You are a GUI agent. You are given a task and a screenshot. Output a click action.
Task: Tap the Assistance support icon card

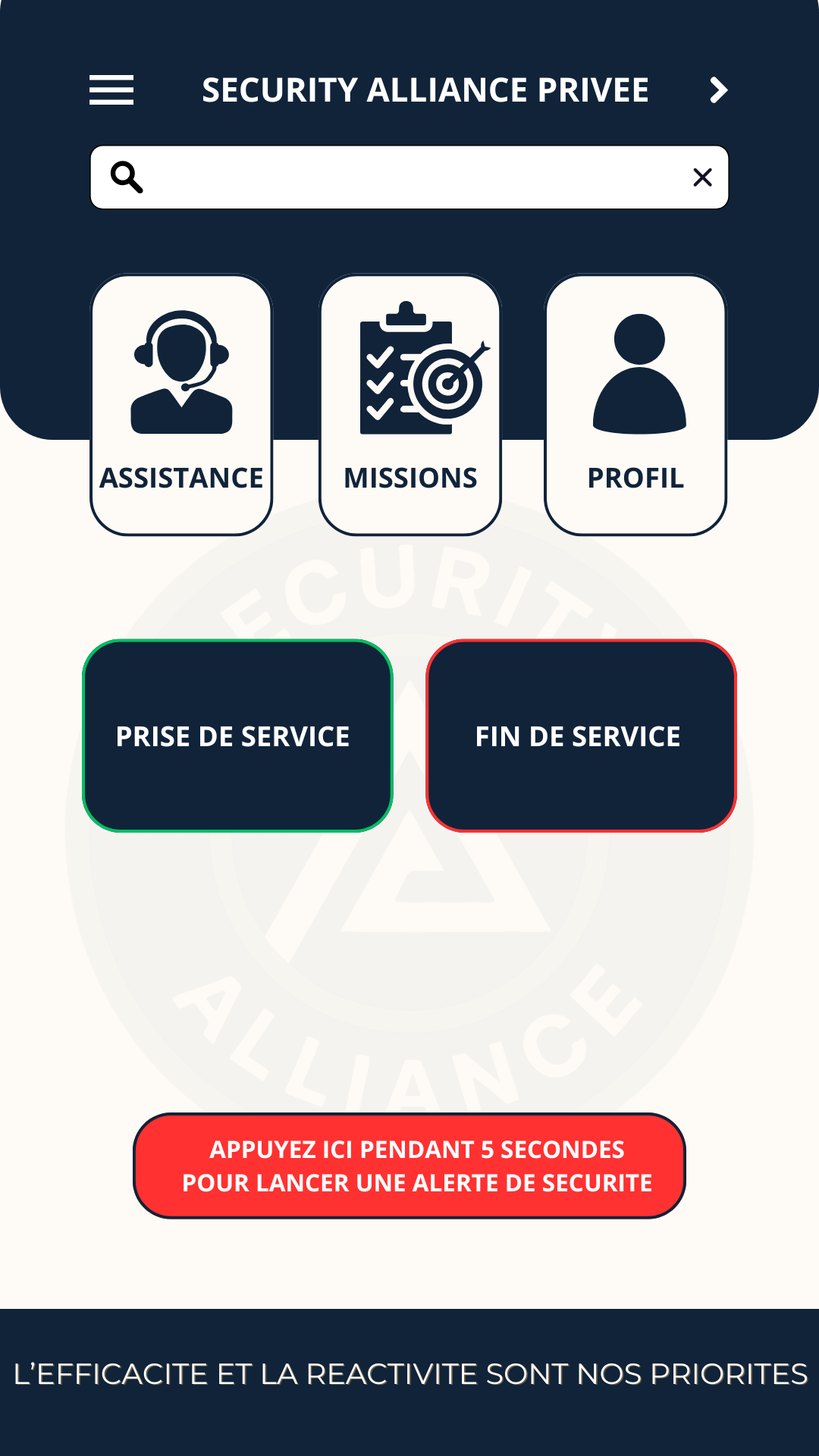180,402
